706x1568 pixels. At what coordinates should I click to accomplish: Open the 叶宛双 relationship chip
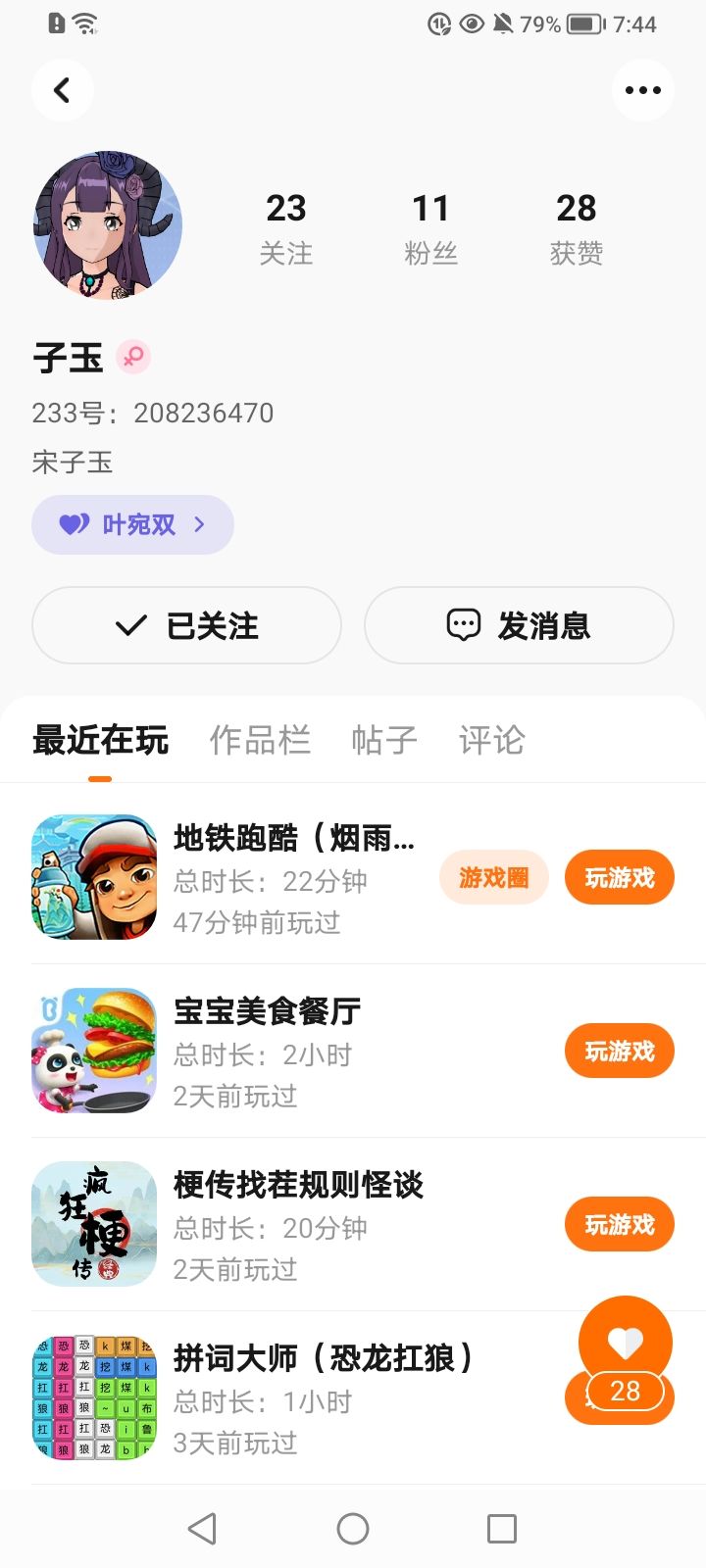(x=133, y=524)
